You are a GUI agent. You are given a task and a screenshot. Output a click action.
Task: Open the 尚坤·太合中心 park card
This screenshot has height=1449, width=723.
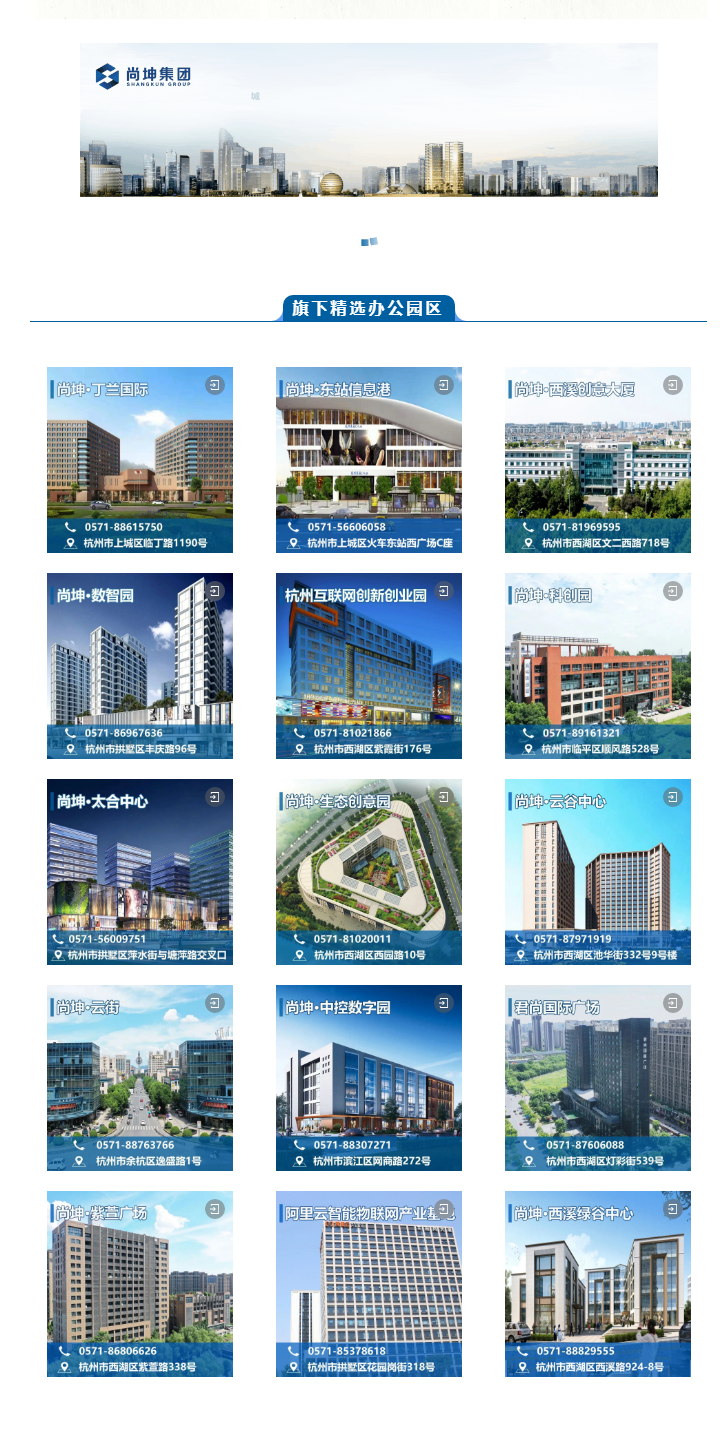pos(140,872)
